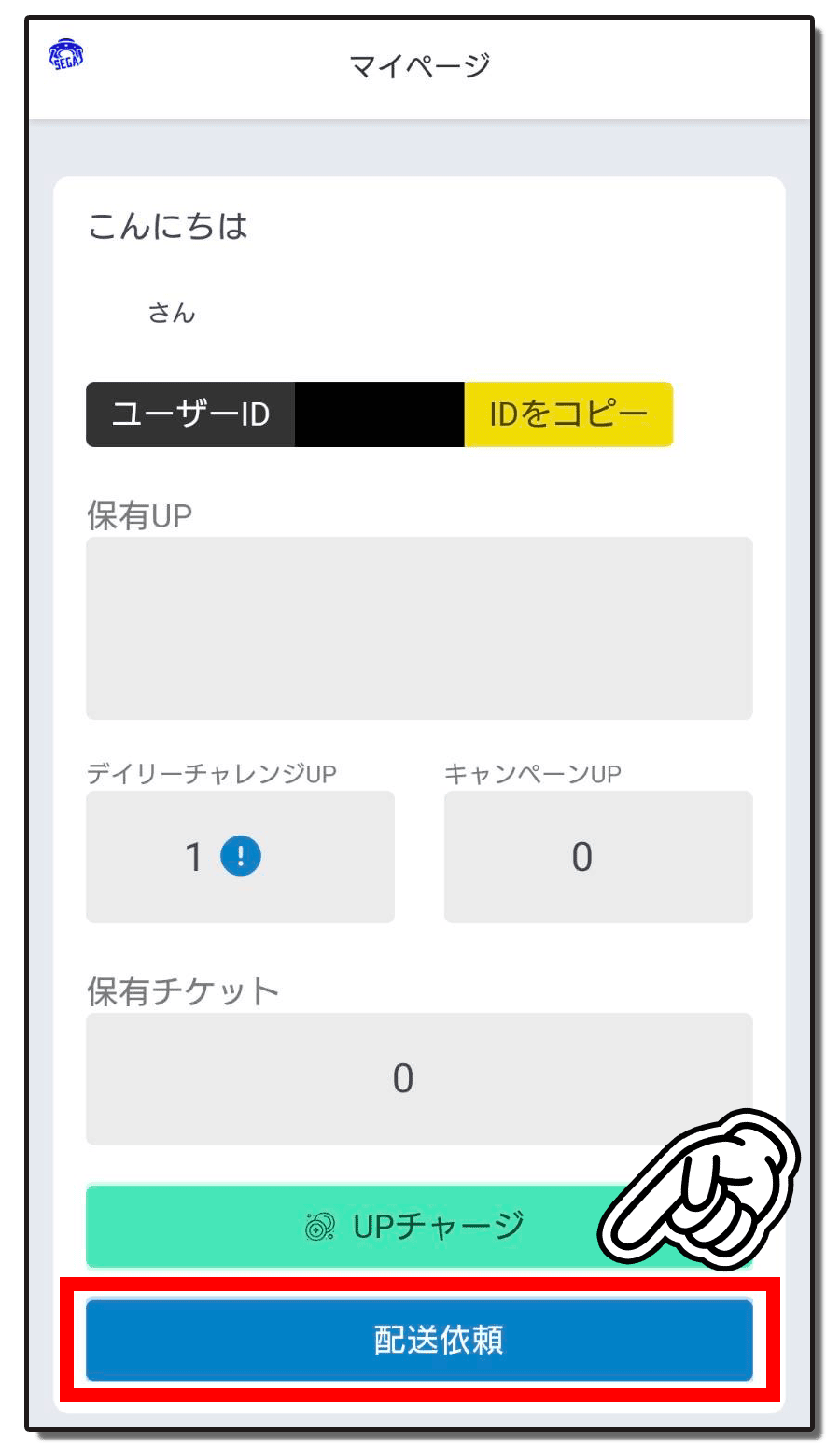Viewport: 840px width, 1447px height.
Task: Tap the SEGA logo in the header
Action: [x=66, y=56]
